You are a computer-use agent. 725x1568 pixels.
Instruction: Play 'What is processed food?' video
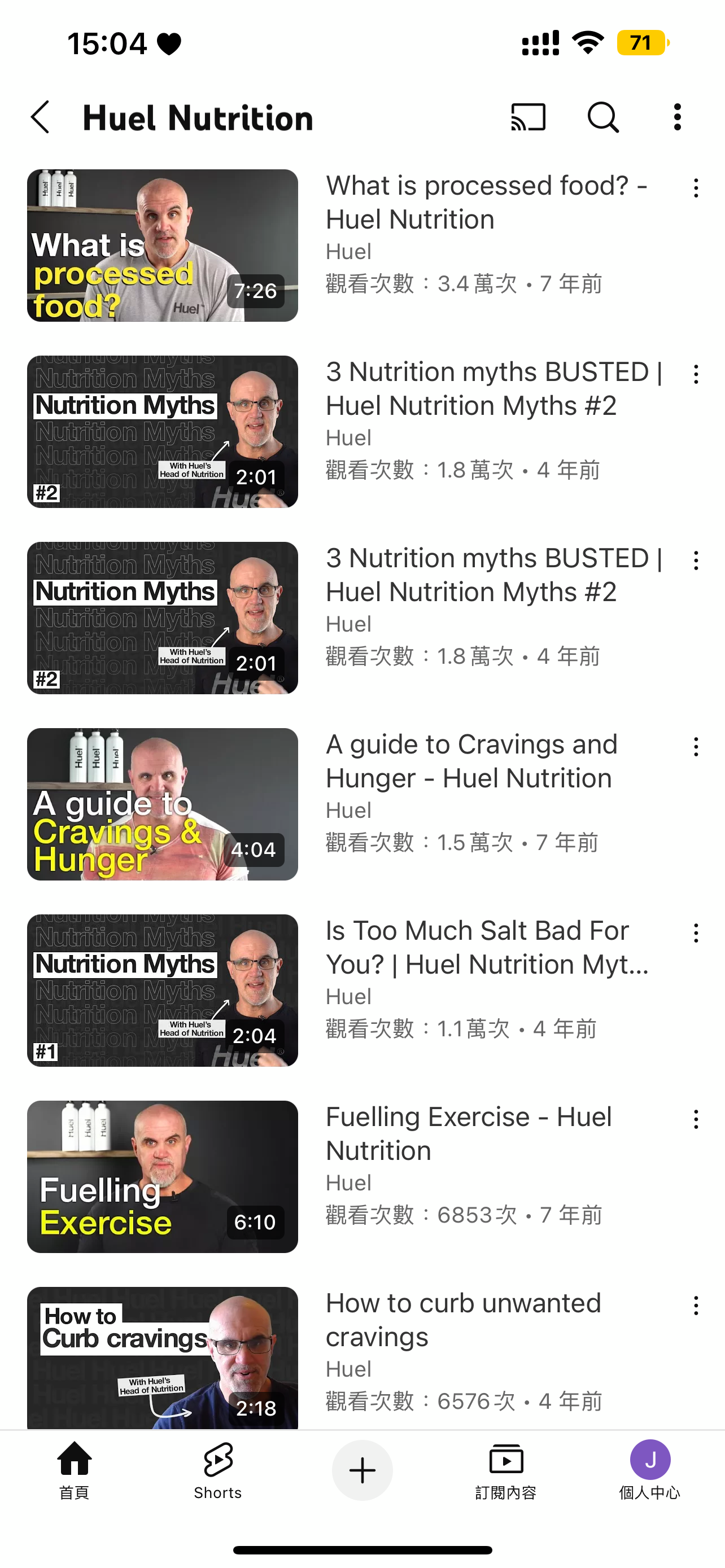[x=163, y=246]
